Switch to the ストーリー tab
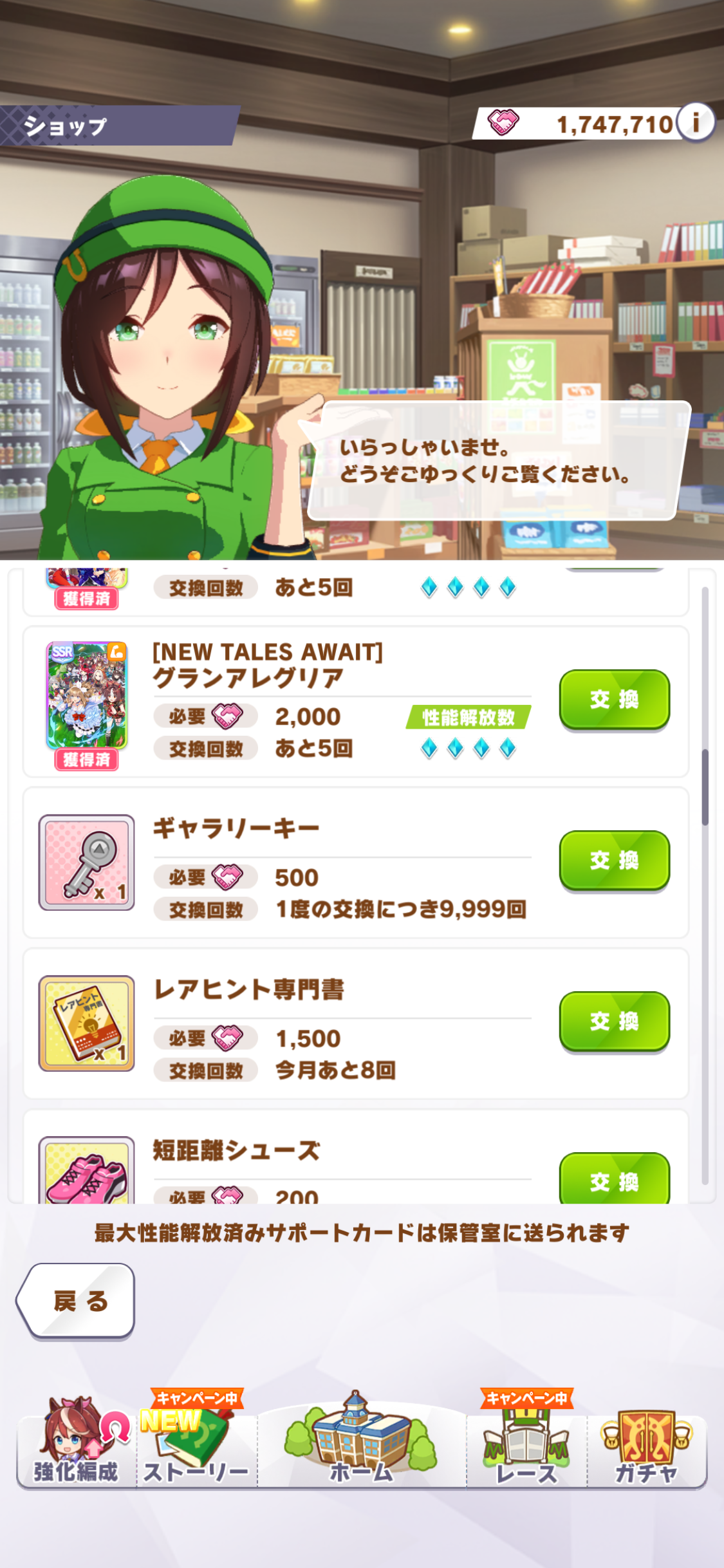The height and width of the screenshot is (1568, 724). click(x=196, y=1443)
